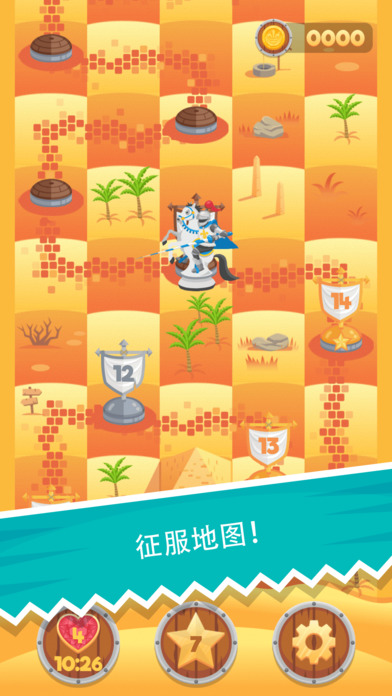
Task: Select level 14 flag on the map
Action: pyautogui.click(x=341, y=310)
